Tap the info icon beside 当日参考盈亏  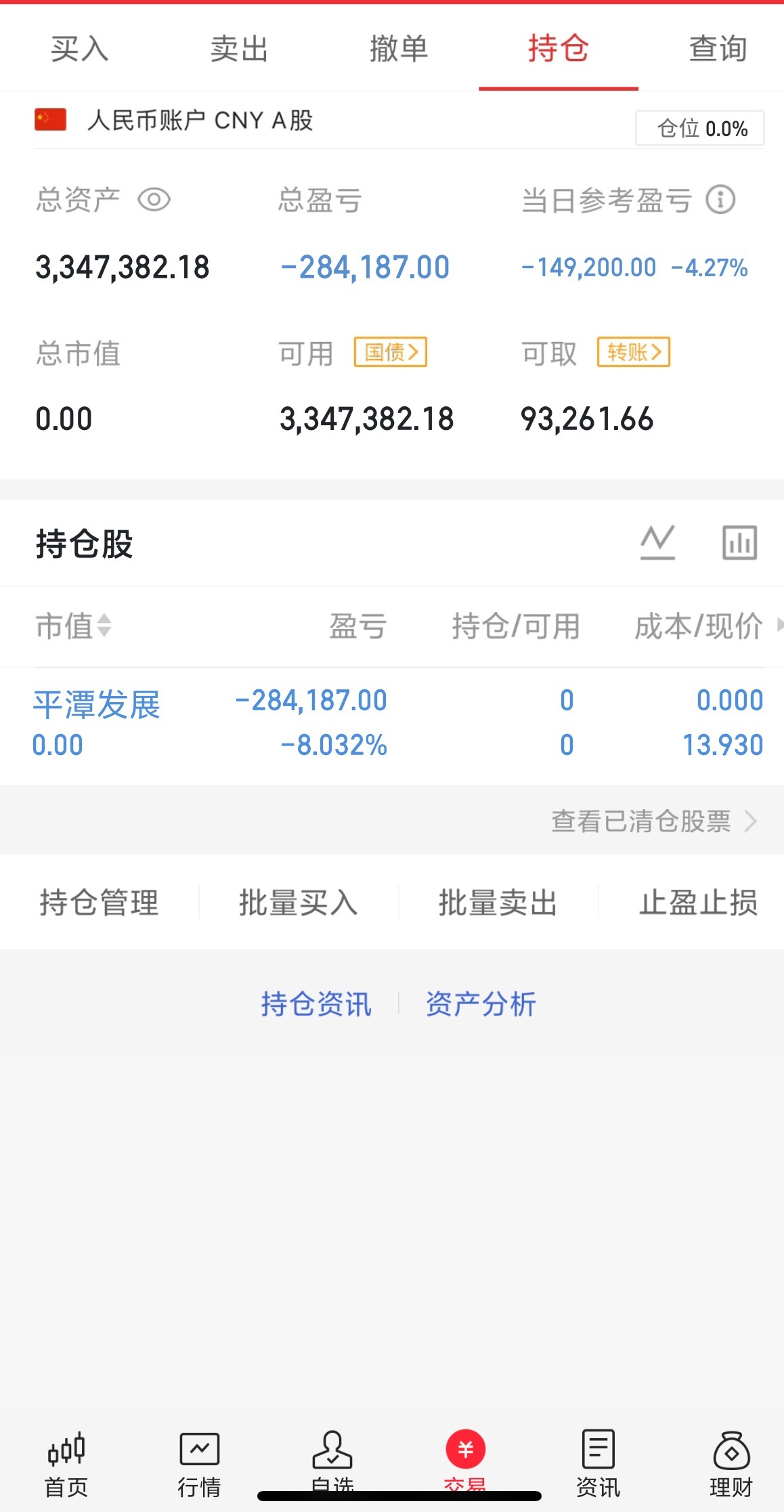(721, 199)
